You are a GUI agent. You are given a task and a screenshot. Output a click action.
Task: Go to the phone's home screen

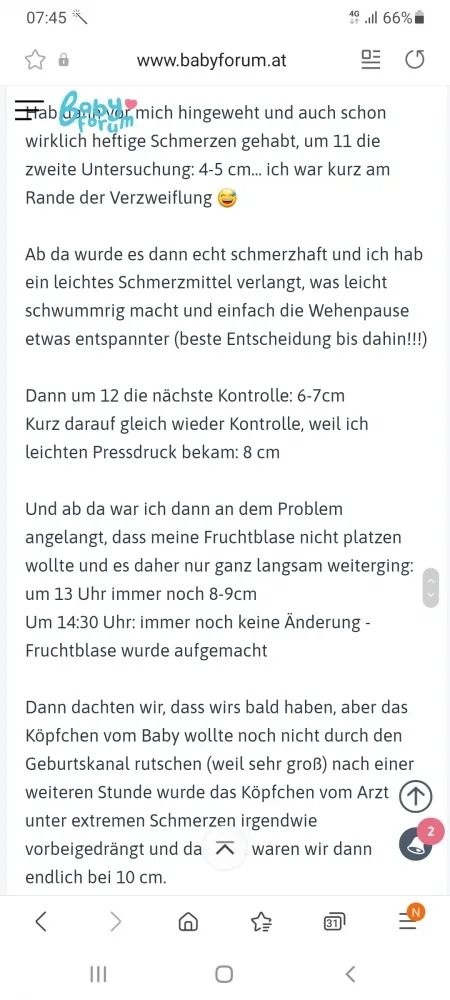tap(224, 974)
